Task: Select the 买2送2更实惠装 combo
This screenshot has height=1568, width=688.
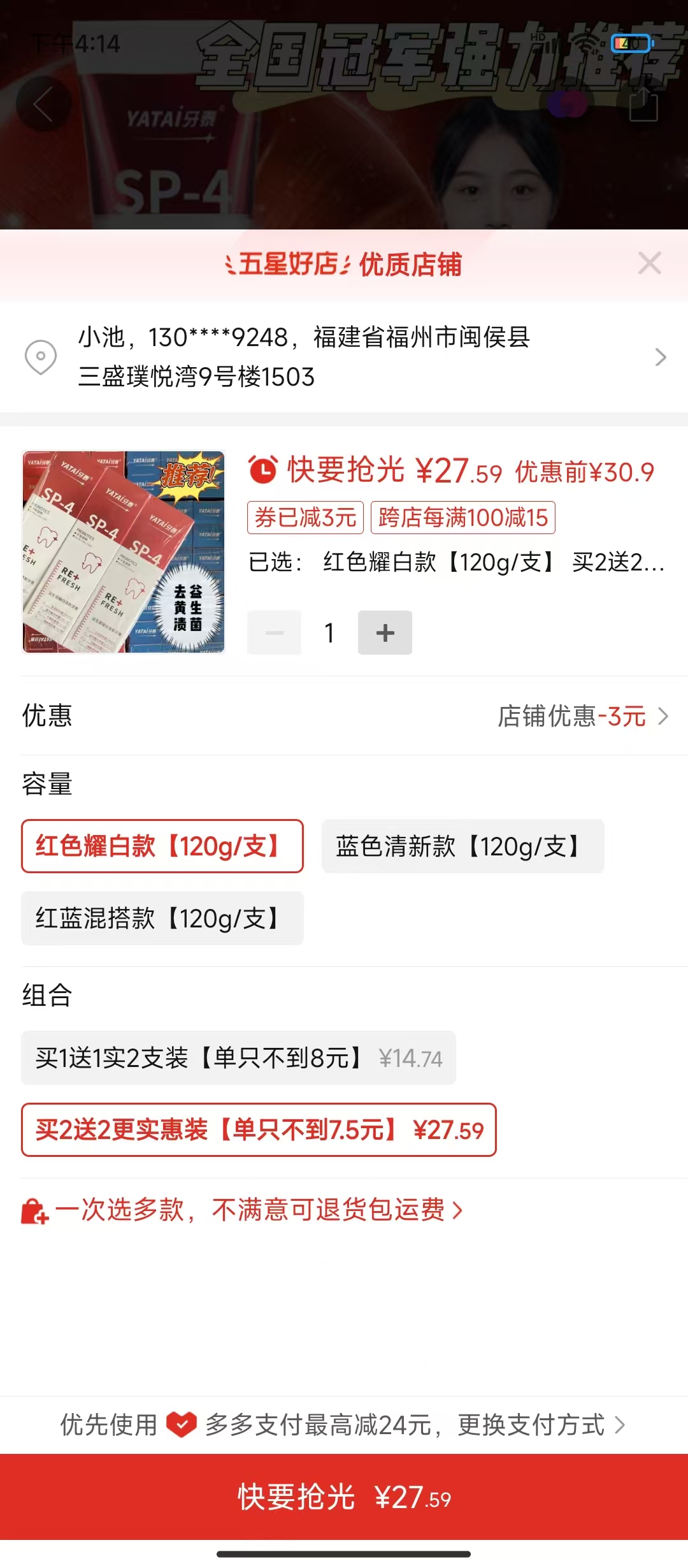Action: tap(259, 1130)
